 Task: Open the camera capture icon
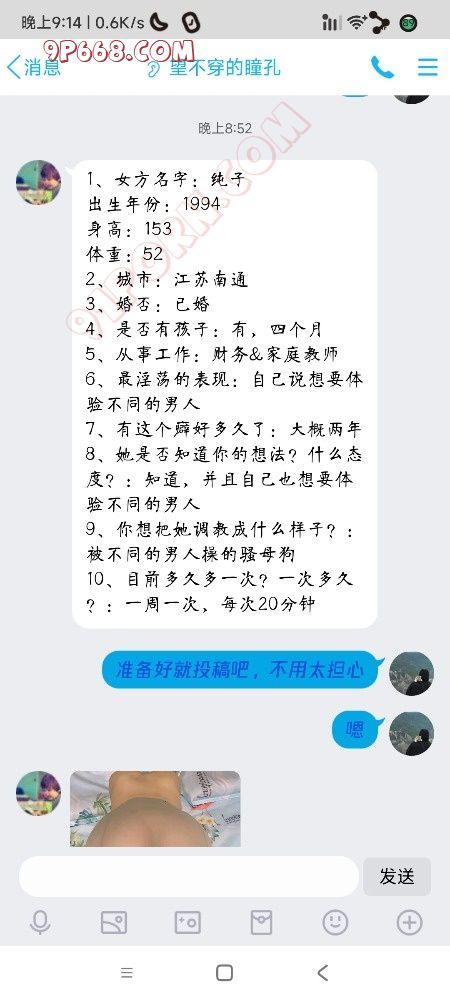click(x=188, y=922)
